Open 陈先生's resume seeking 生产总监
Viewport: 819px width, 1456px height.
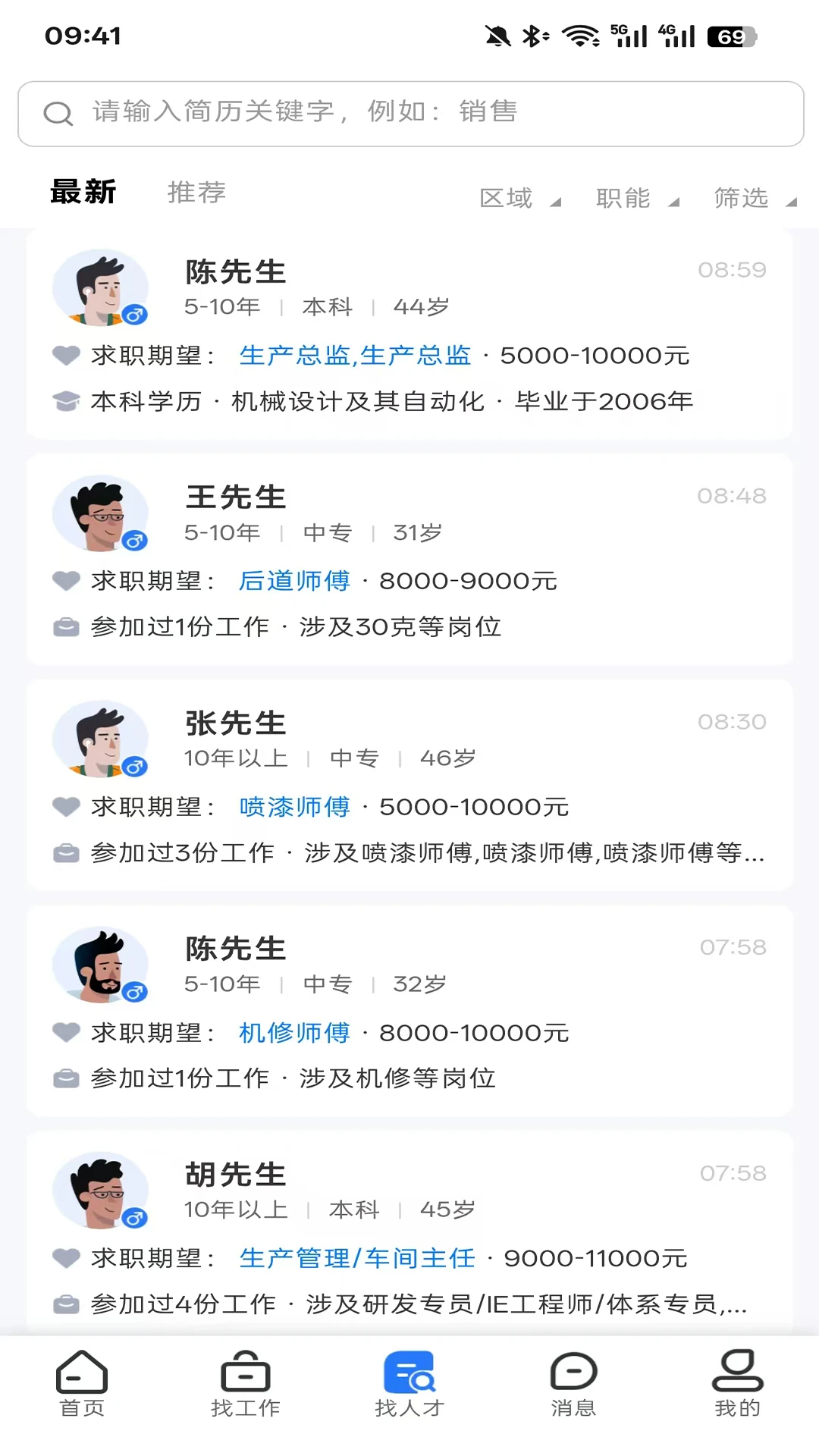click(x=409, y=334)
